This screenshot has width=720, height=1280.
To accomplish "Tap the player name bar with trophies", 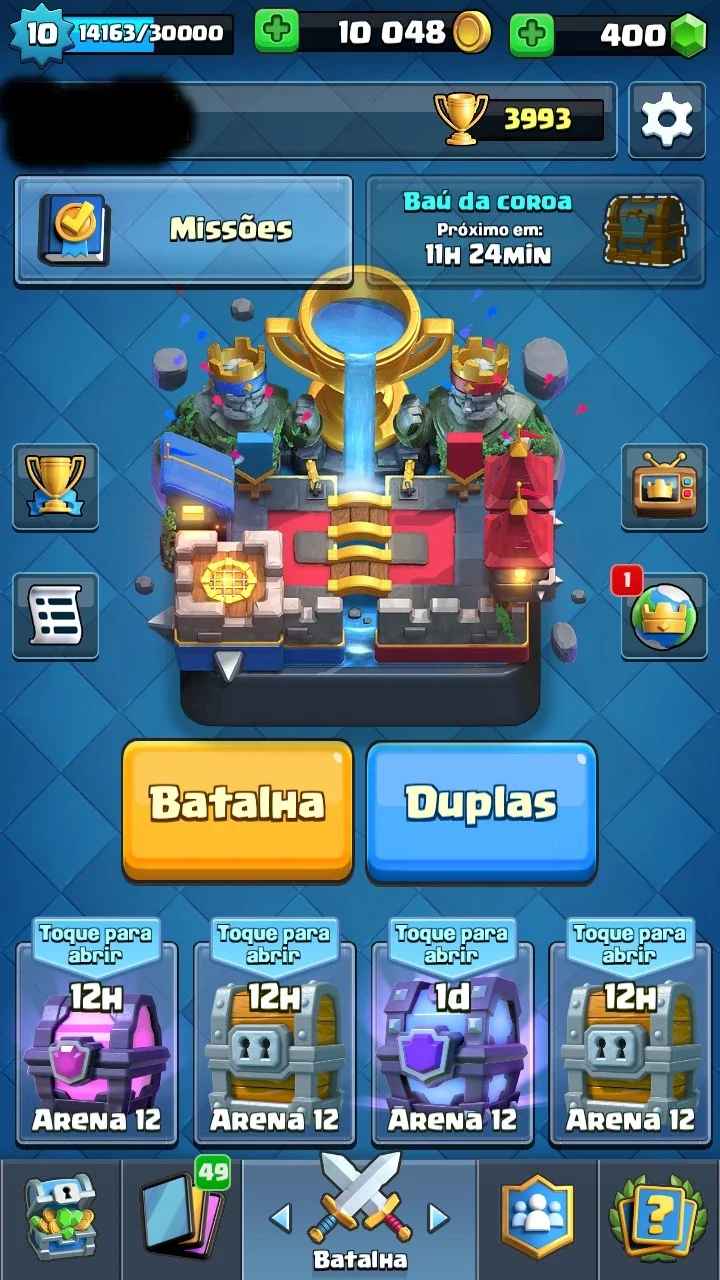I will [310, 120].
